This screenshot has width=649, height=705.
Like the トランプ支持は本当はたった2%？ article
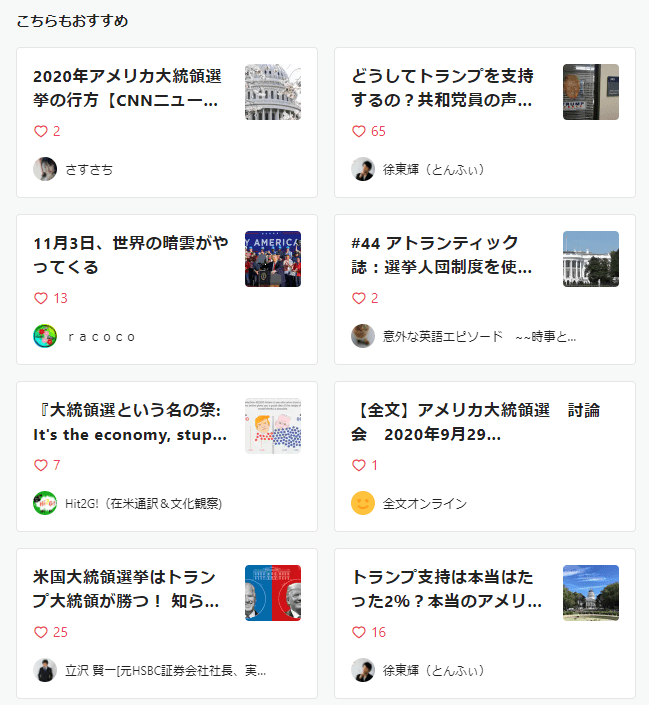pos(359,632)
